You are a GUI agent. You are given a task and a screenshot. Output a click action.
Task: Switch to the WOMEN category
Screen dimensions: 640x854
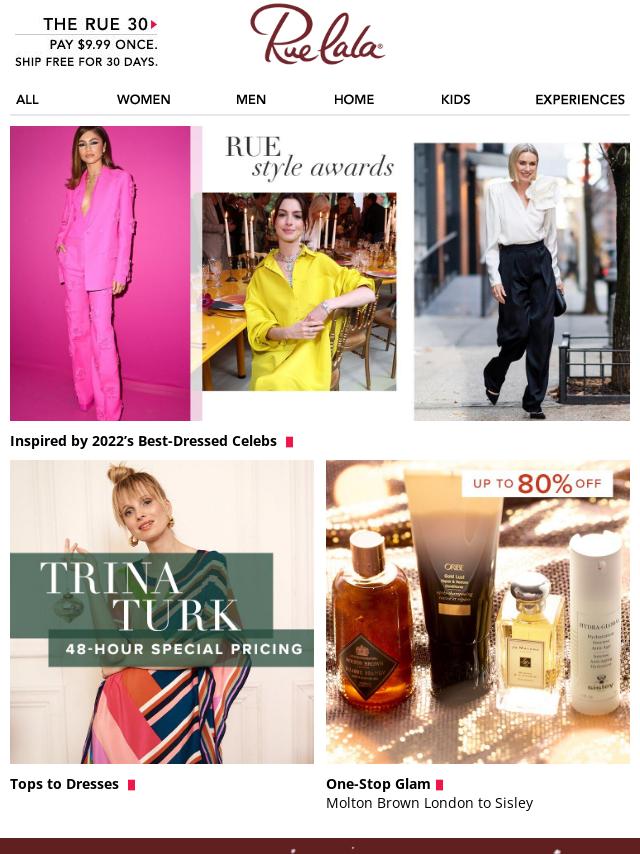pos(143,100)
